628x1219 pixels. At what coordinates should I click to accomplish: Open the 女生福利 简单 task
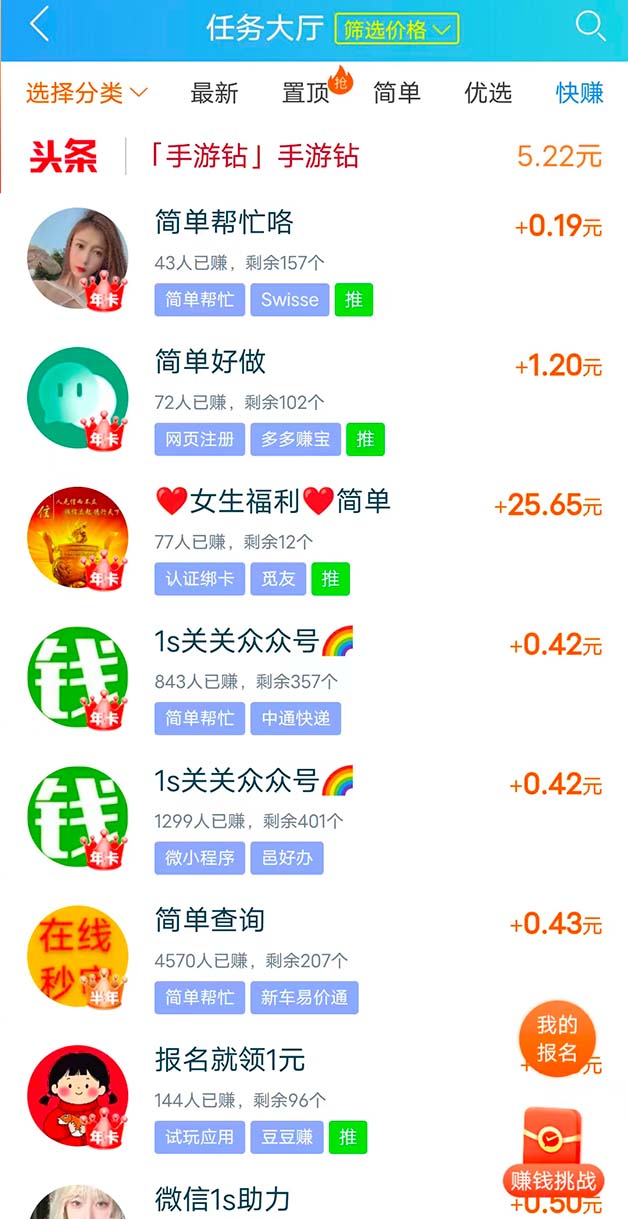[x=273, y=501]
